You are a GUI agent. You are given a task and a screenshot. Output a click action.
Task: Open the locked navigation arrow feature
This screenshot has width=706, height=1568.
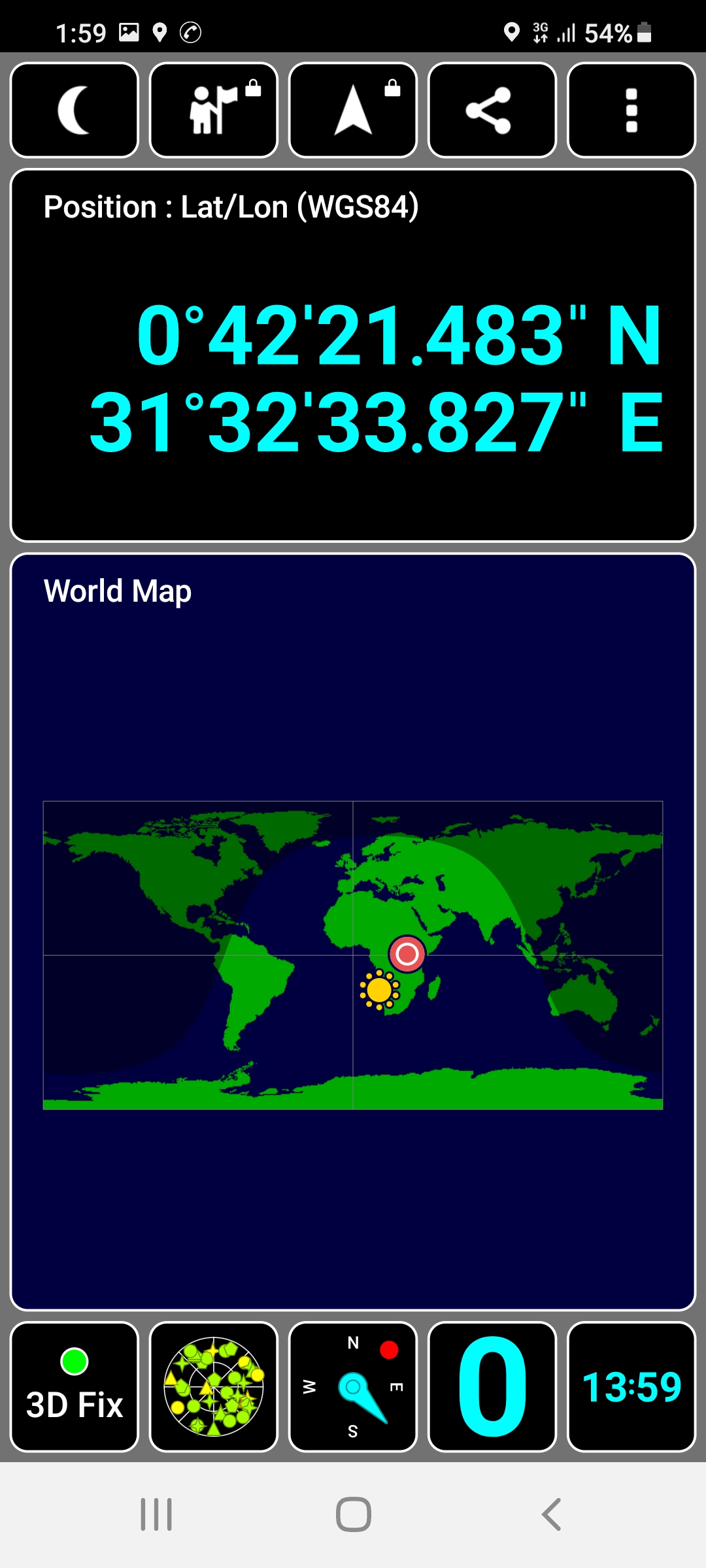pyautogui.click(x=353, y=110)
